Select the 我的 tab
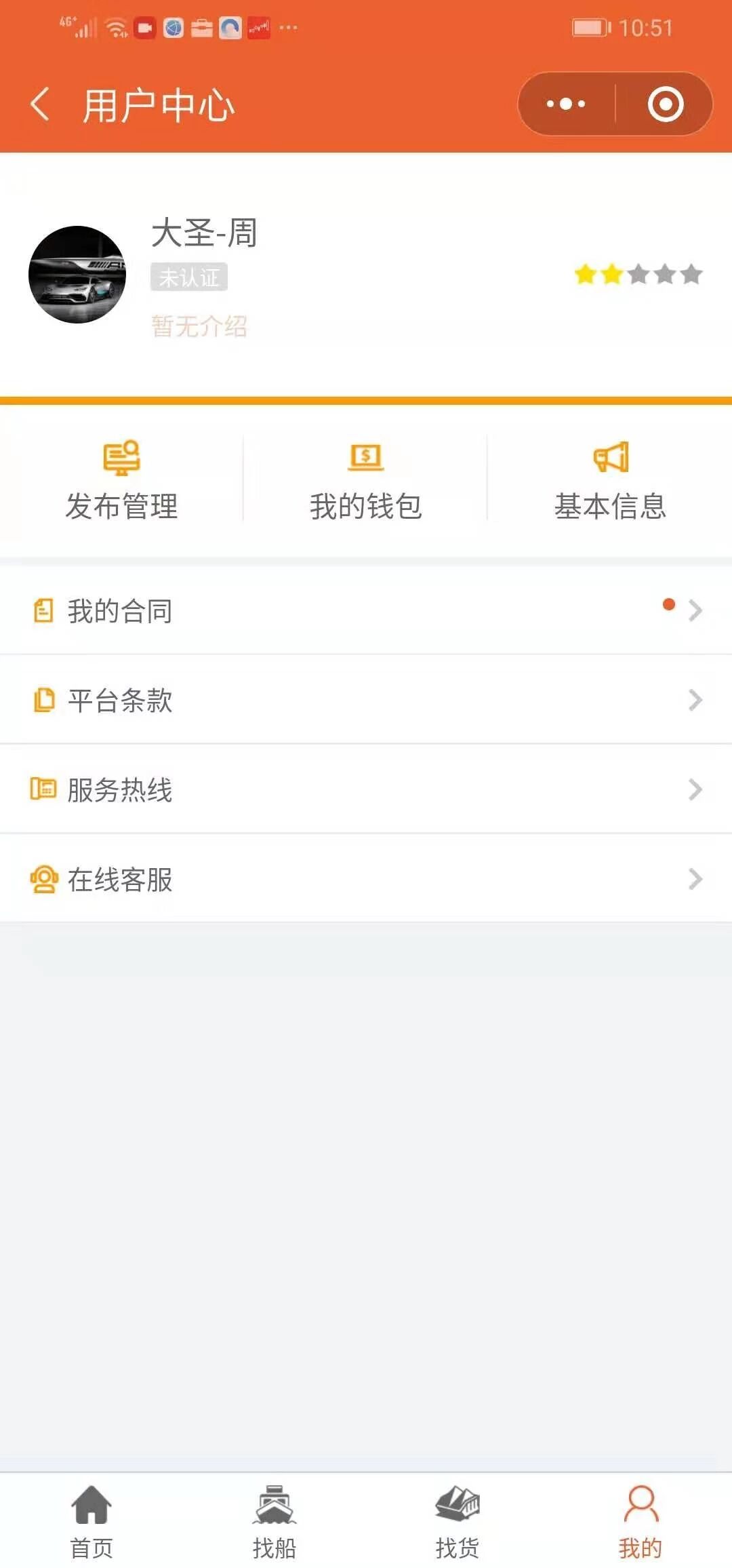 click(640, 1521)
